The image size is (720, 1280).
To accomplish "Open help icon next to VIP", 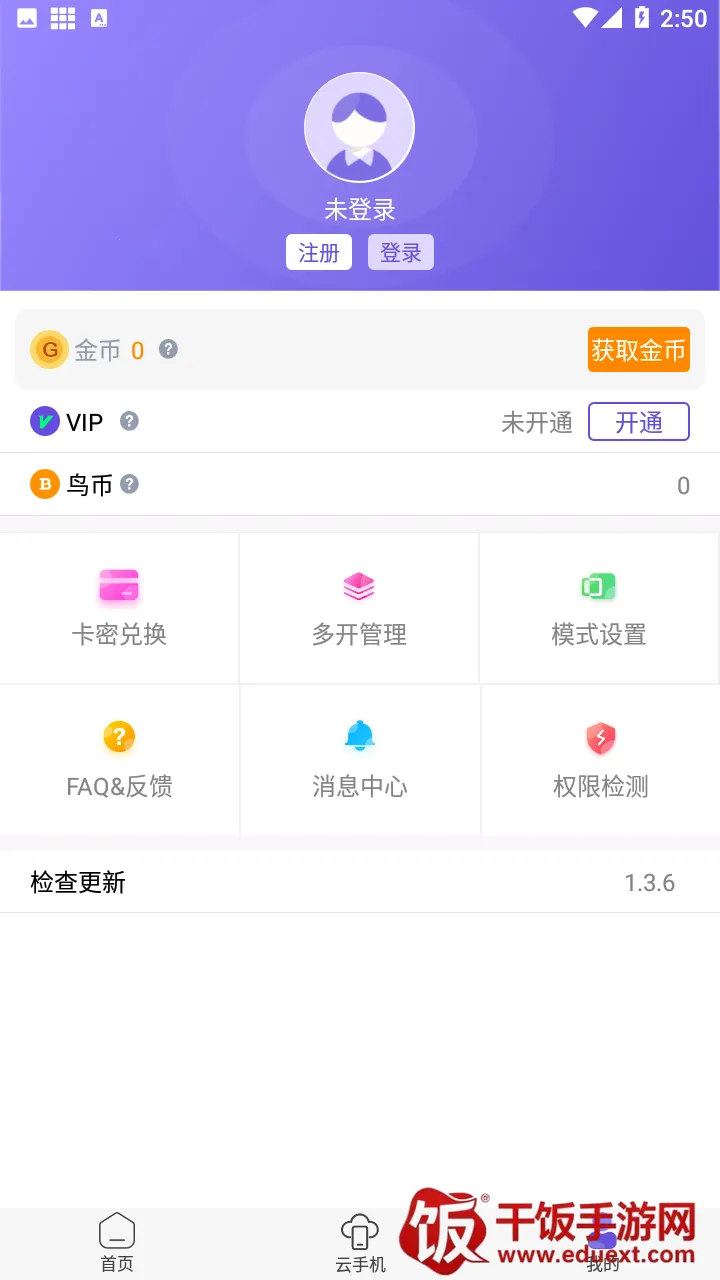I will tap(129, 421).
